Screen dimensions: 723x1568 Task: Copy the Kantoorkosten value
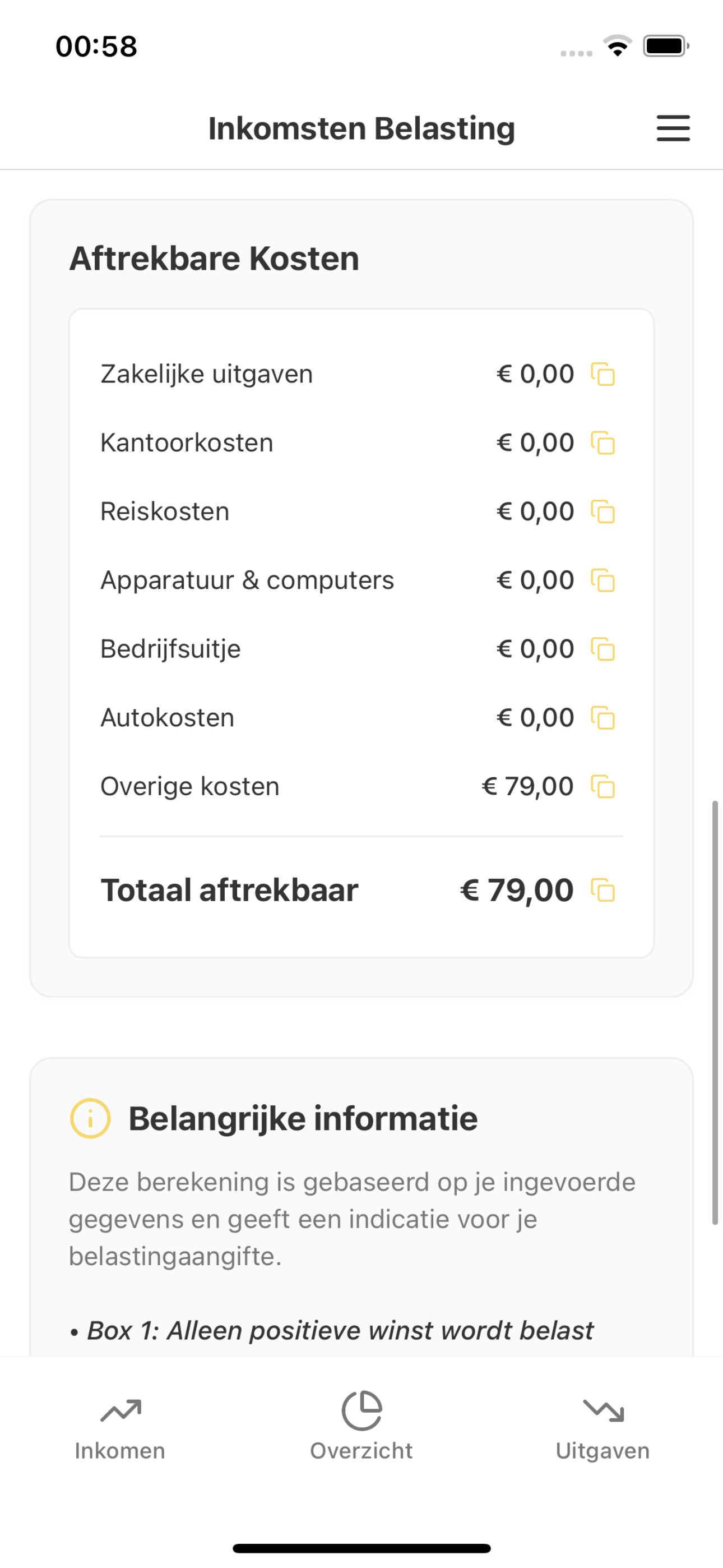click(603, 444)
